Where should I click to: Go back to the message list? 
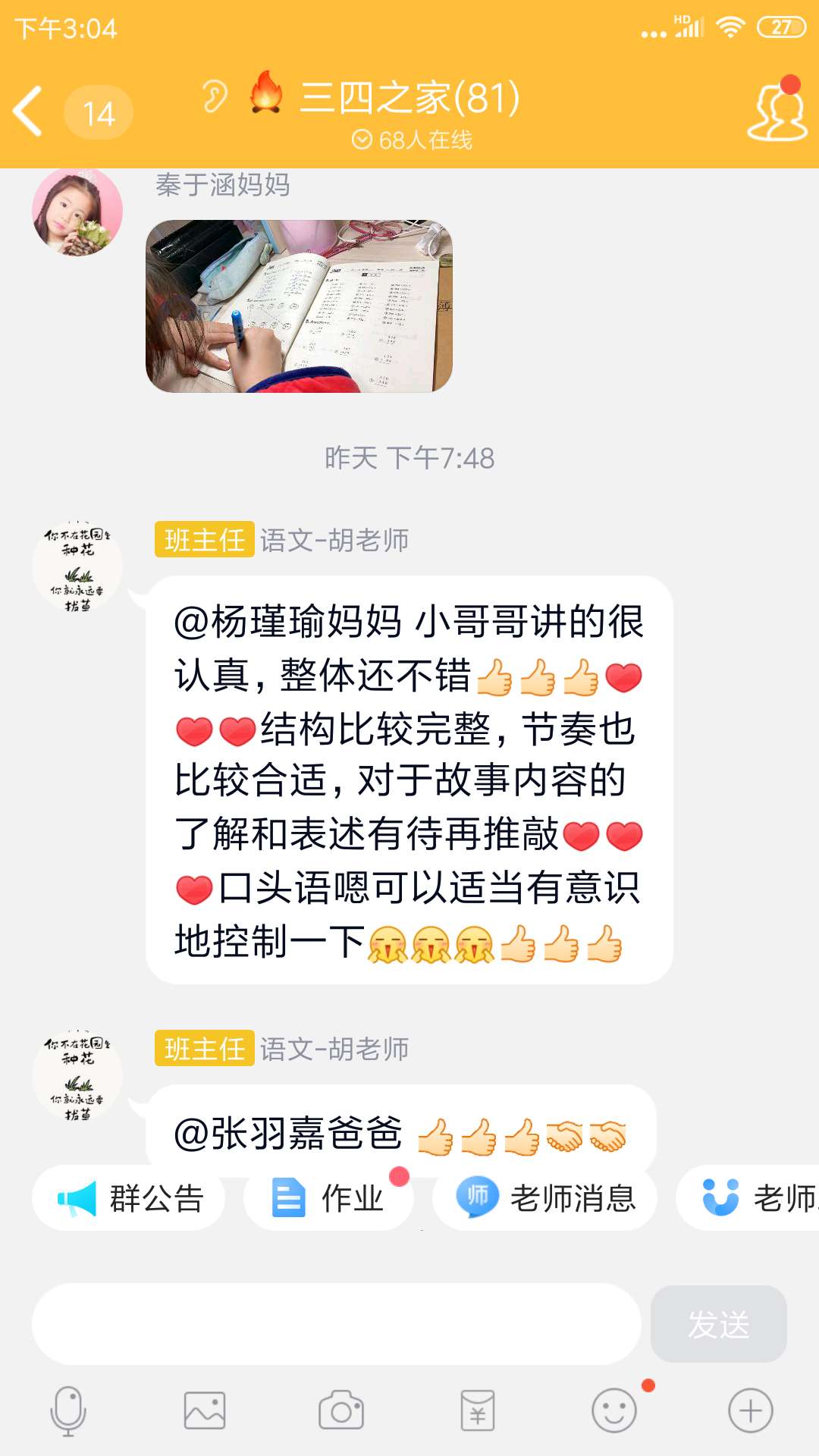(x=29, y=111)
